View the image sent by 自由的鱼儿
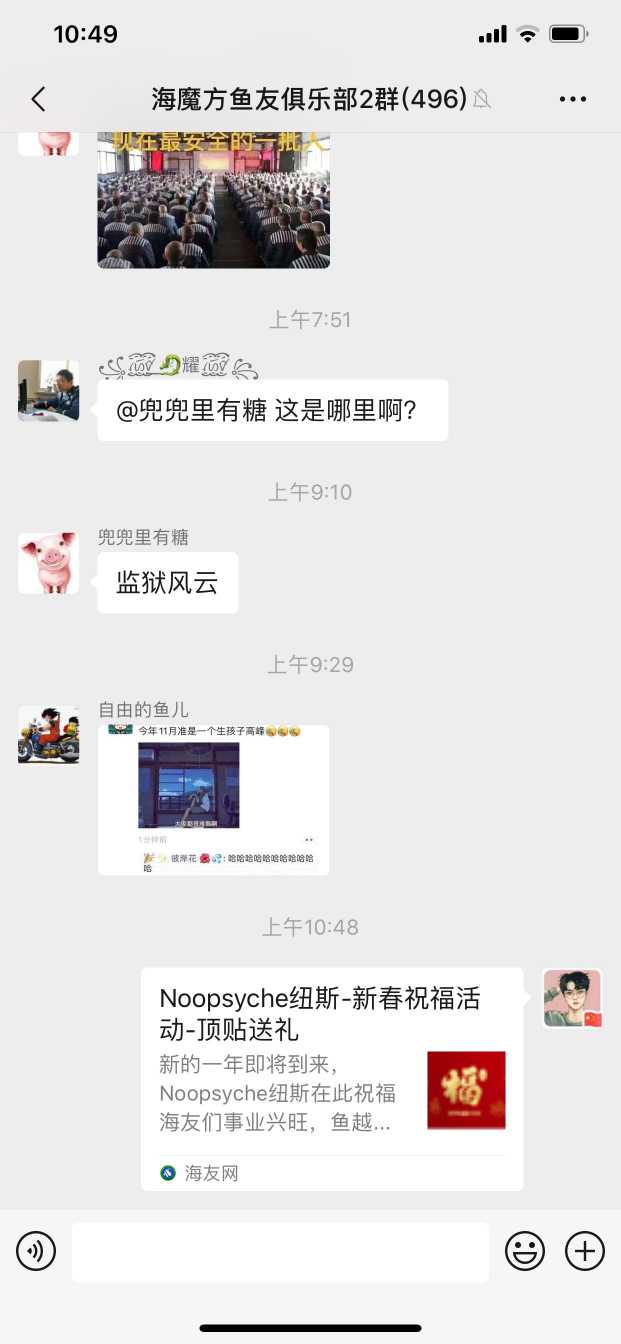The width and height of the screenshot is (621, 1344). [x=213, y=800]
